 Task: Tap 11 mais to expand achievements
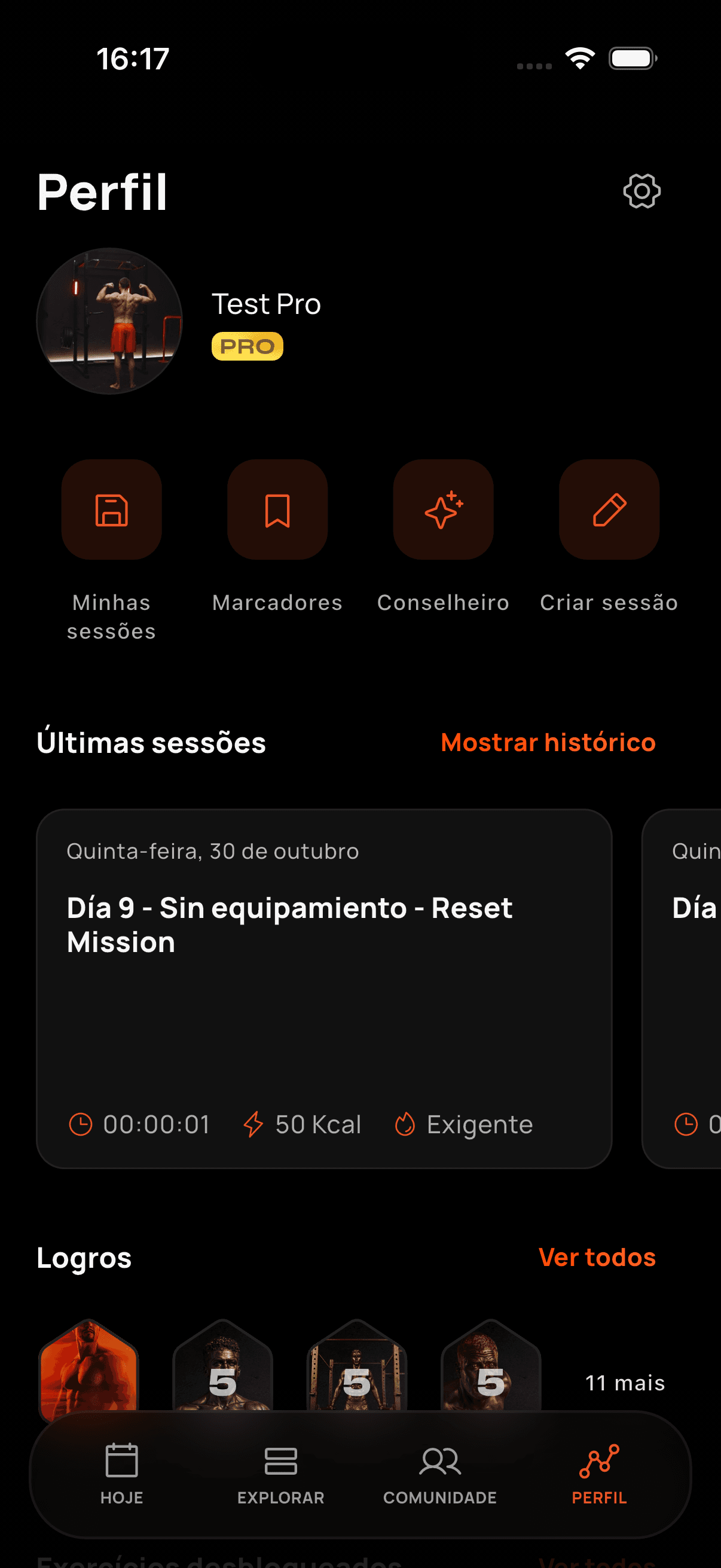pos(625,1383)
